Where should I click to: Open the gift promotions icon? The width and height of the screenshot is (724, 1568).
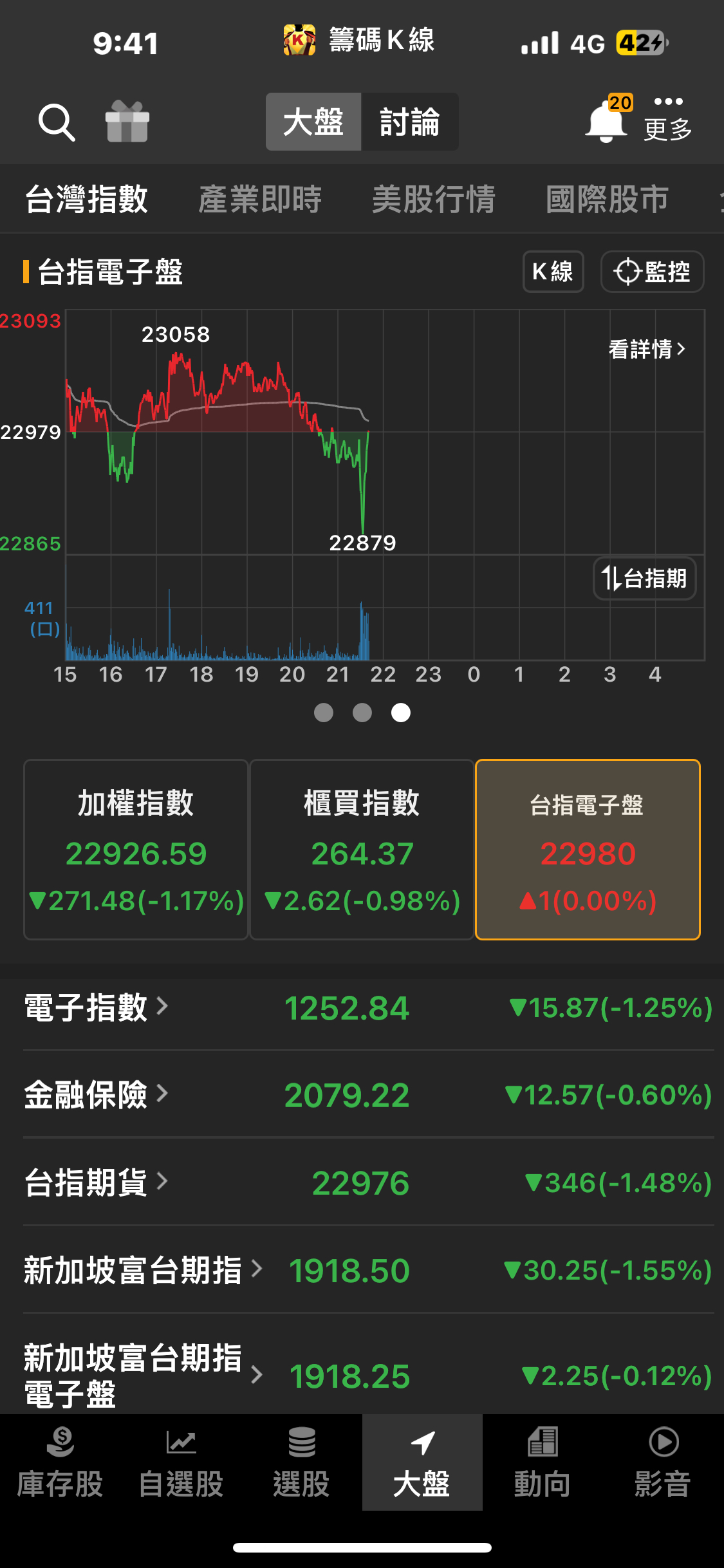click(129, 122)
